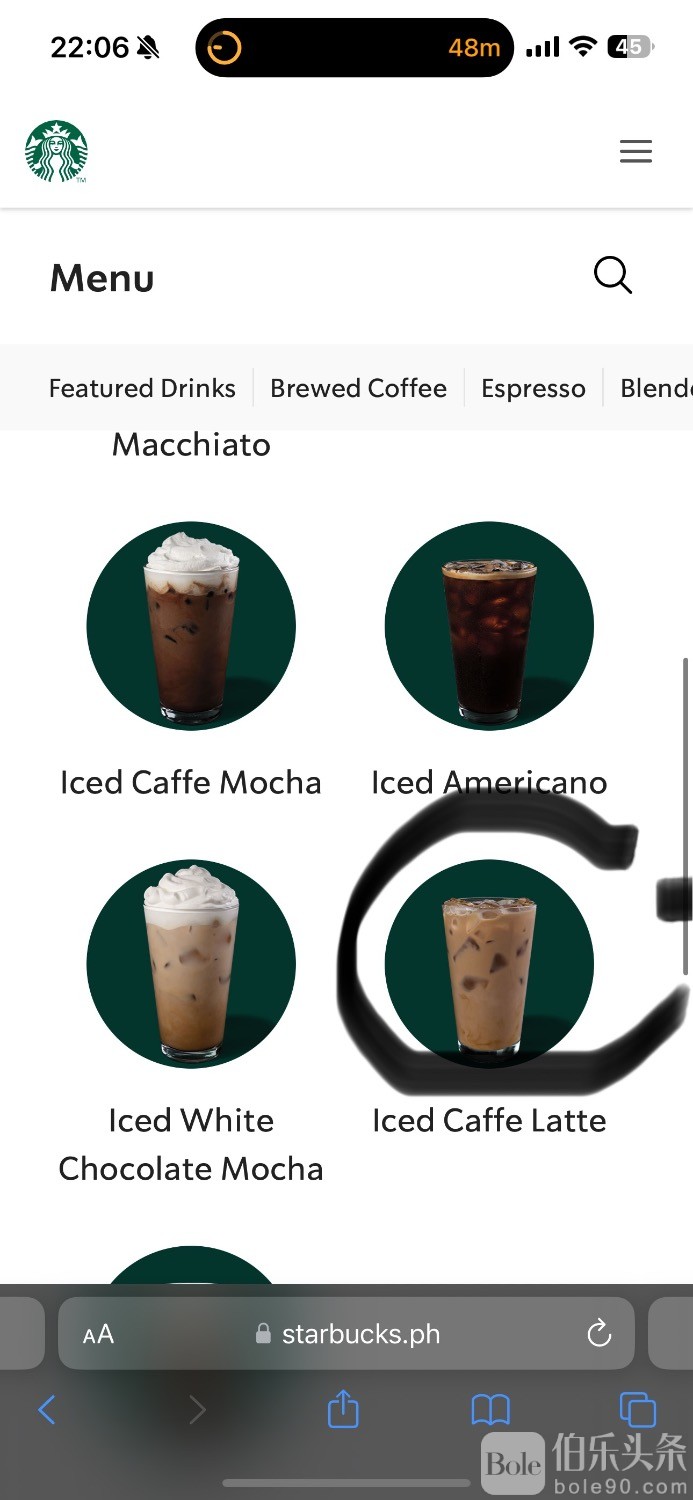Reload the starbucks.ph page
The image size is (693, 1500).
click(x=598, y=1333)
